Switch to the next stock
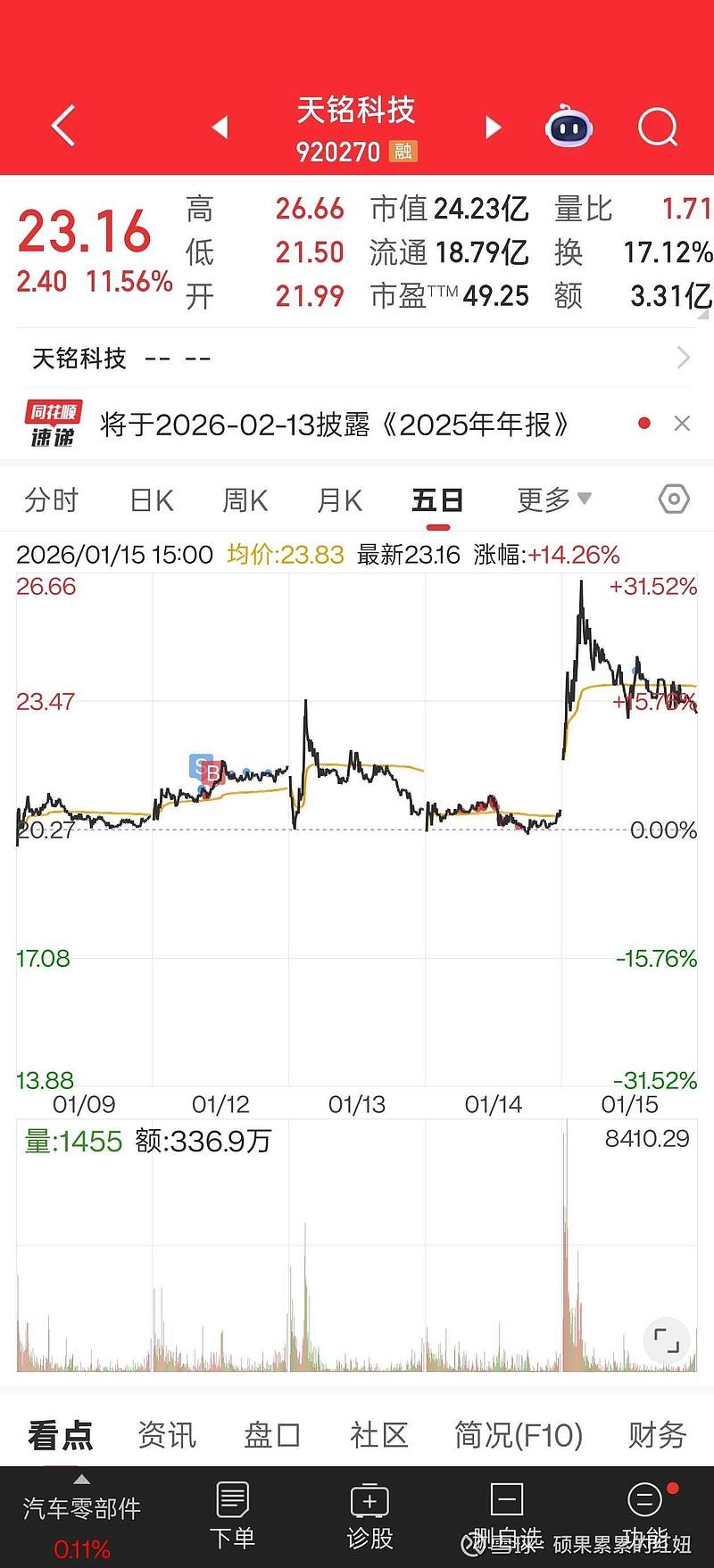The width and height of the screenshot is (714, 1568). (493, 128)
